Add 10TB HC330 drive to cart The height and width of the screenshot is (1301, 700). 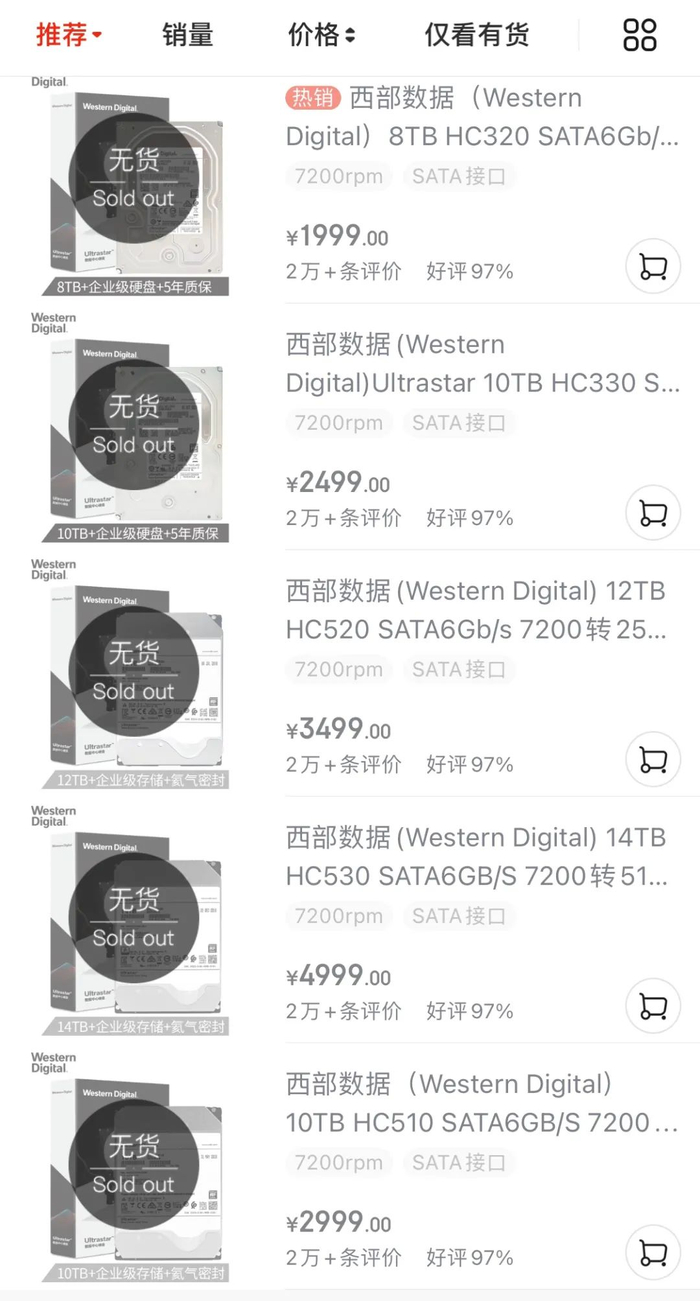[653, 513]
